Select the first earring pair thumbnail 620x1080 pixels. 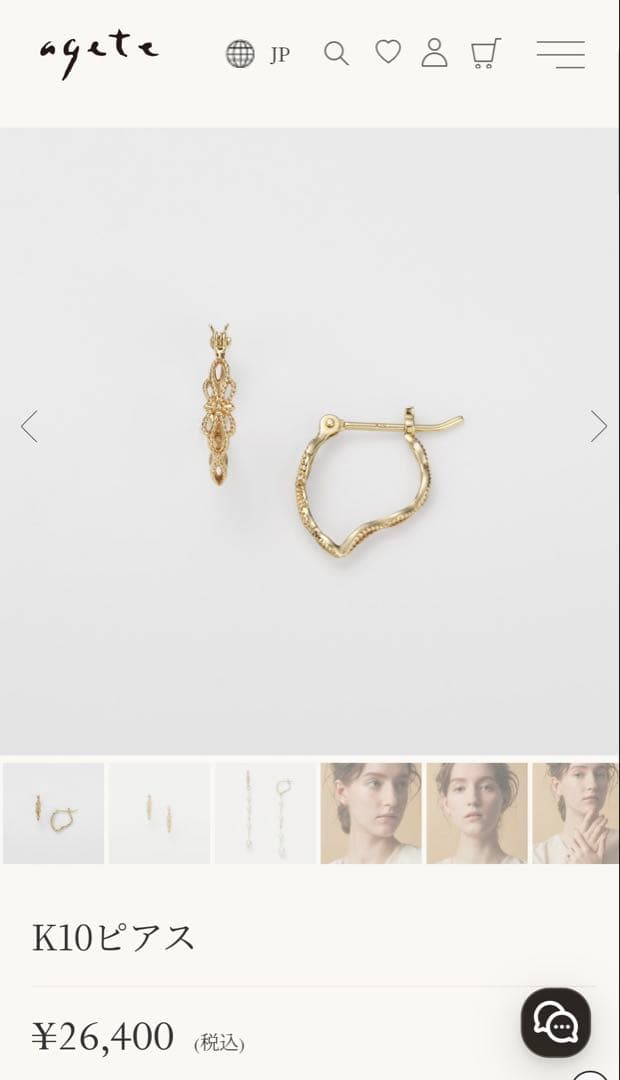click(x=54, y=813)
